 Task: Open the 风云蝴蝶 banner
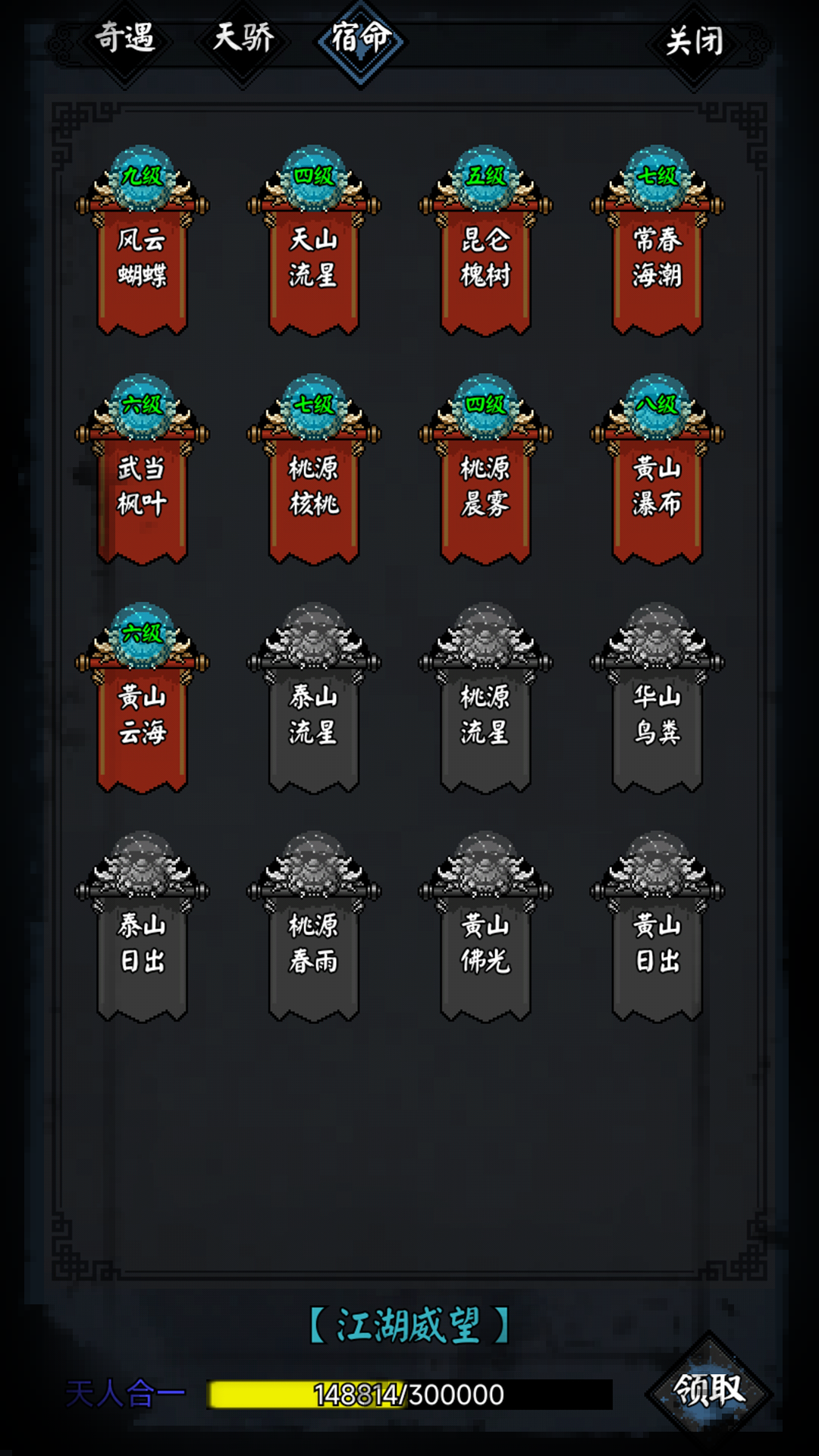click(x=142, y=258)
